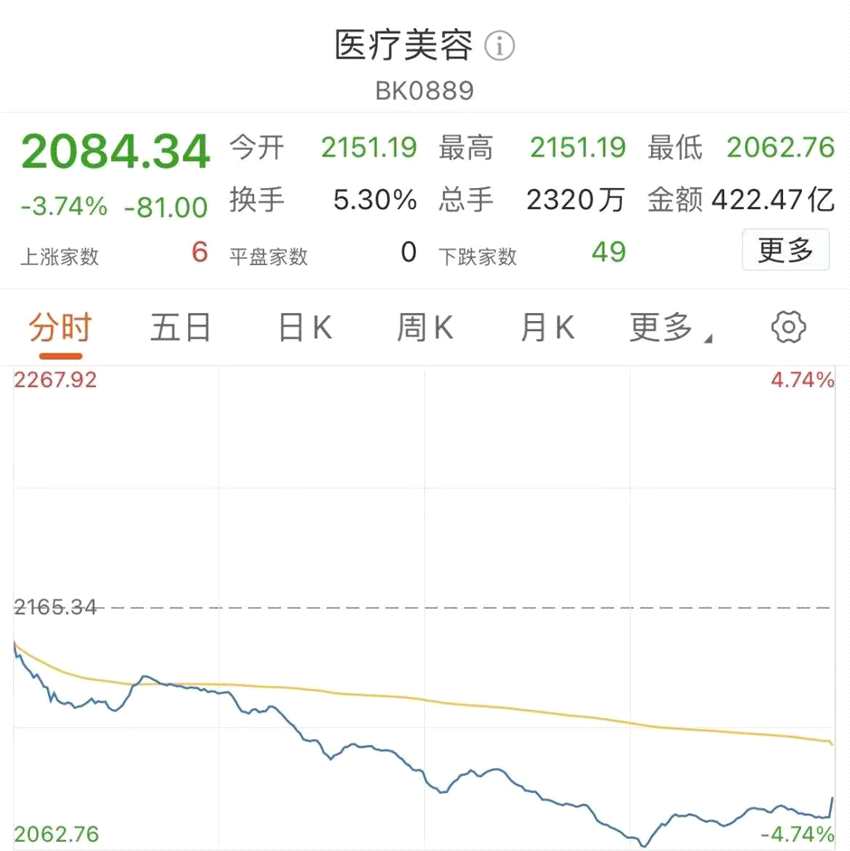
Task: Select the BK0889 index code
Action: pyautogui.click(x=425, y=90)
